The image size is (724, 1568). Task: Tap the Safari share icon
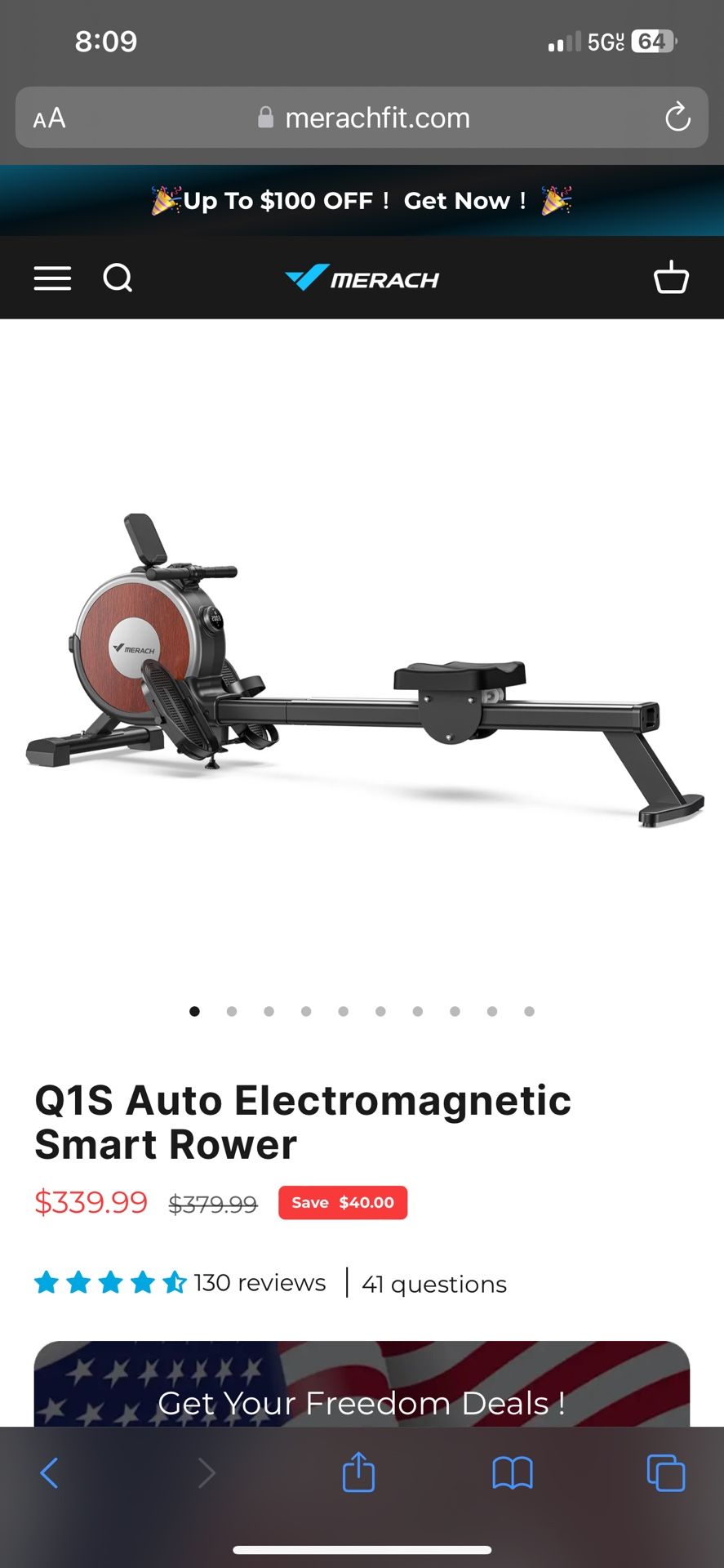coord(358,1472)
